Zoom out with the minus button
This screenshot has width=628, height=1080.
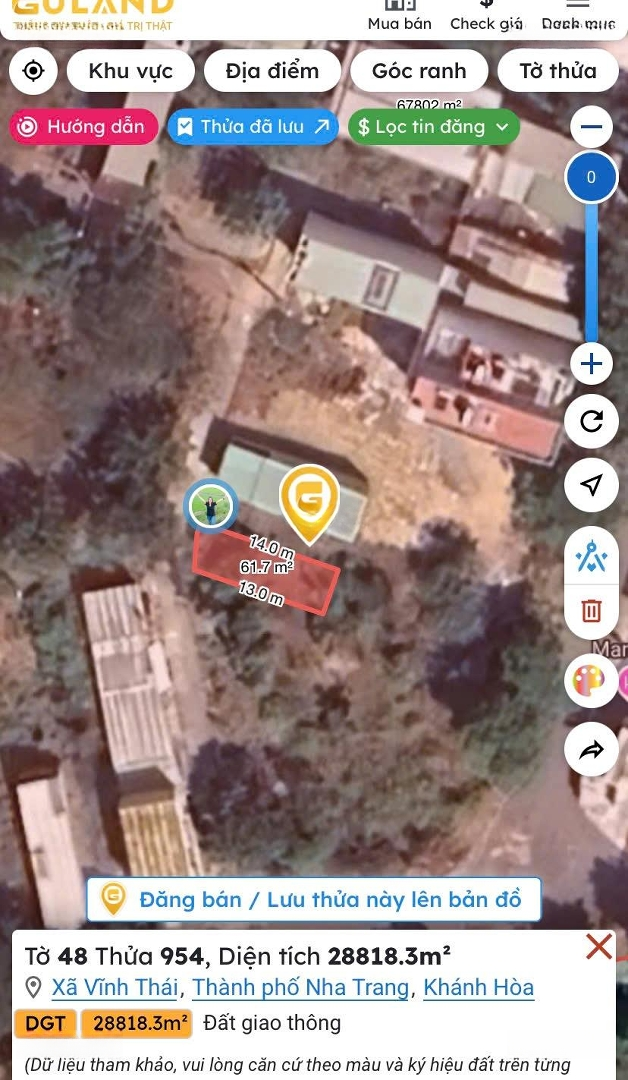591,127
